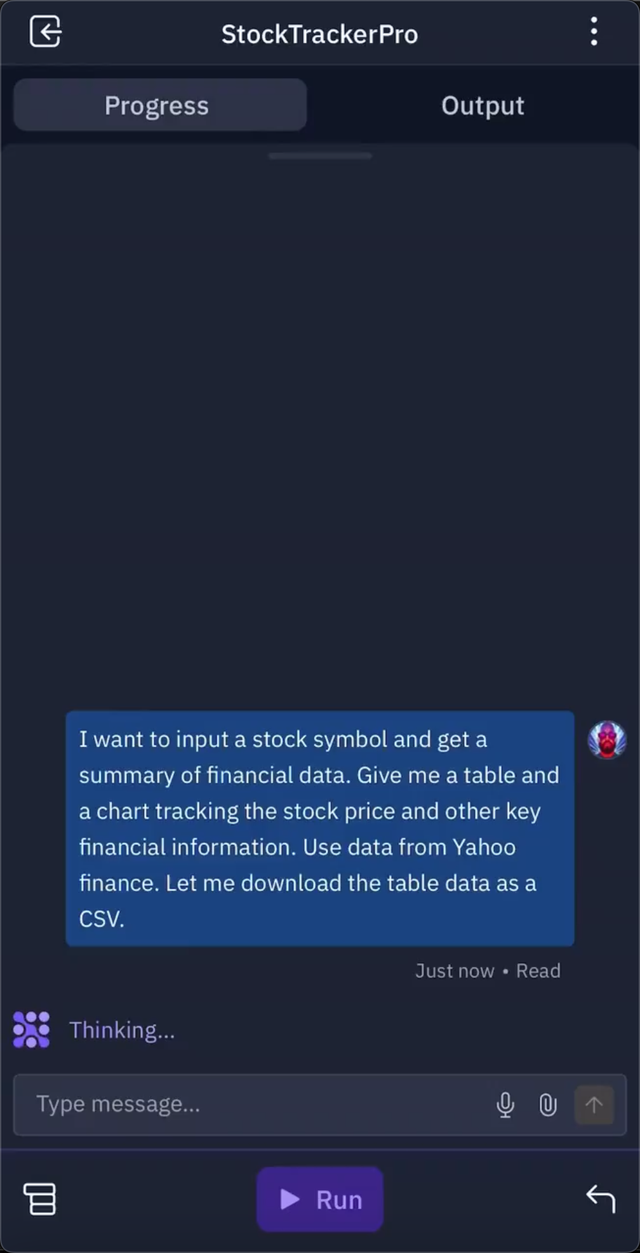Tap the exit icon beside StockTrackerPro
Image resolution: width=640 pixels, height=1253 pixels.
click(x=46, y=32)
